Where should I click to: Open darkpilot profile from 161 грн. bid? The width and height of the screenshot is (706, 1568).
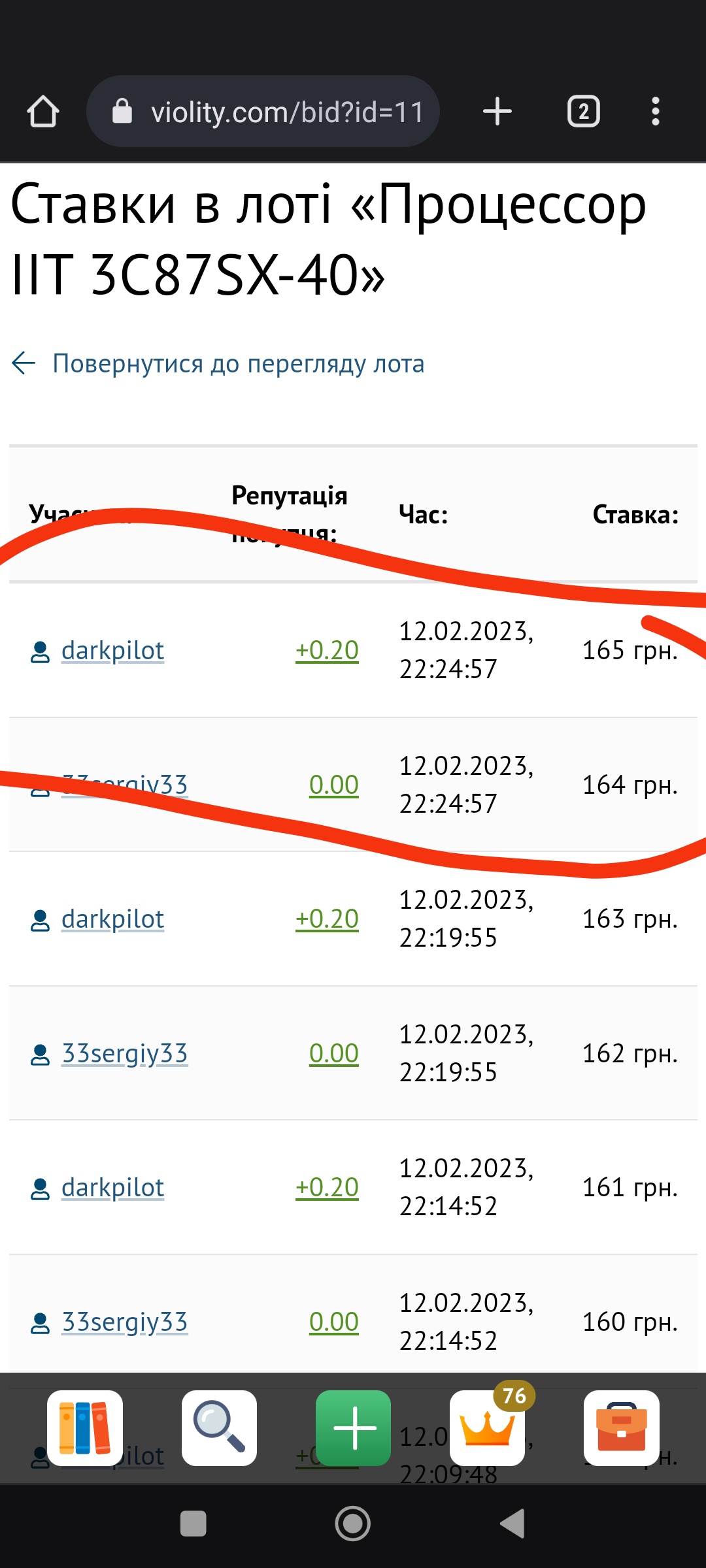[112, 1188]
